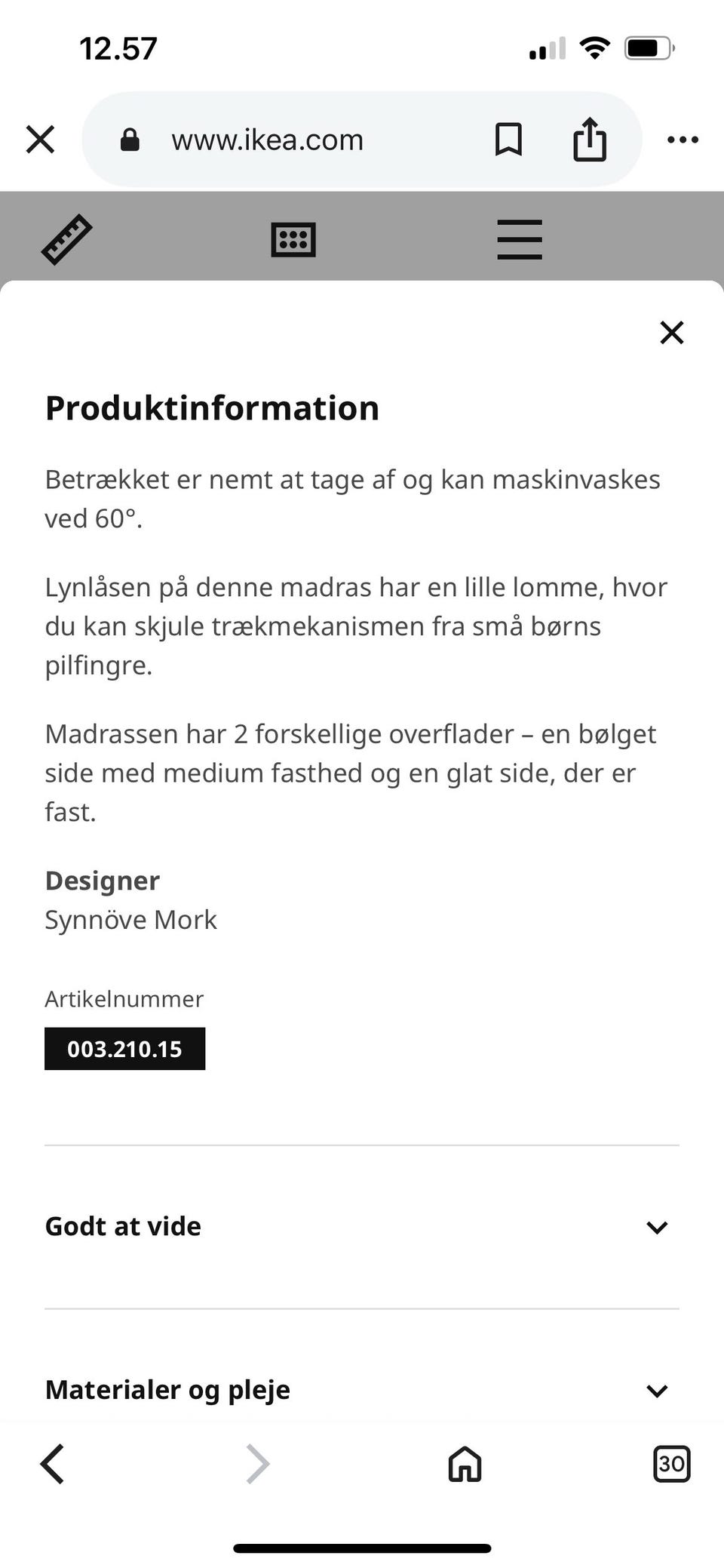This screenshot has height=1568, width=724.
Task: Open the home icon in the bottom navigation
Action: (464, 1464)
